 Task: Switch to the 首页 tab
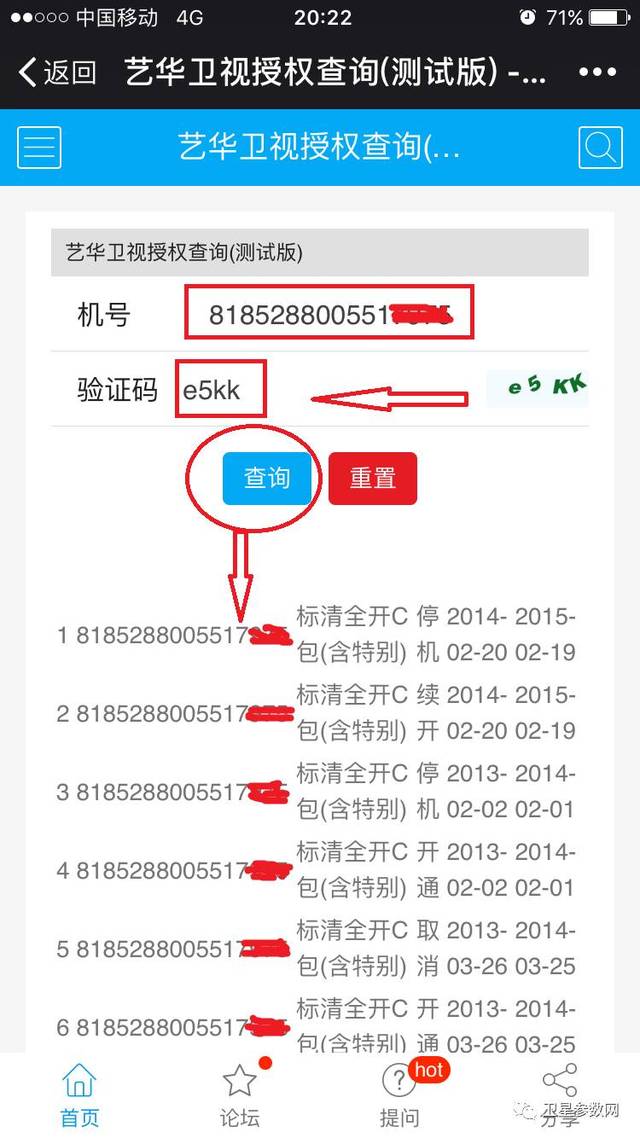tap(80, 1096)
